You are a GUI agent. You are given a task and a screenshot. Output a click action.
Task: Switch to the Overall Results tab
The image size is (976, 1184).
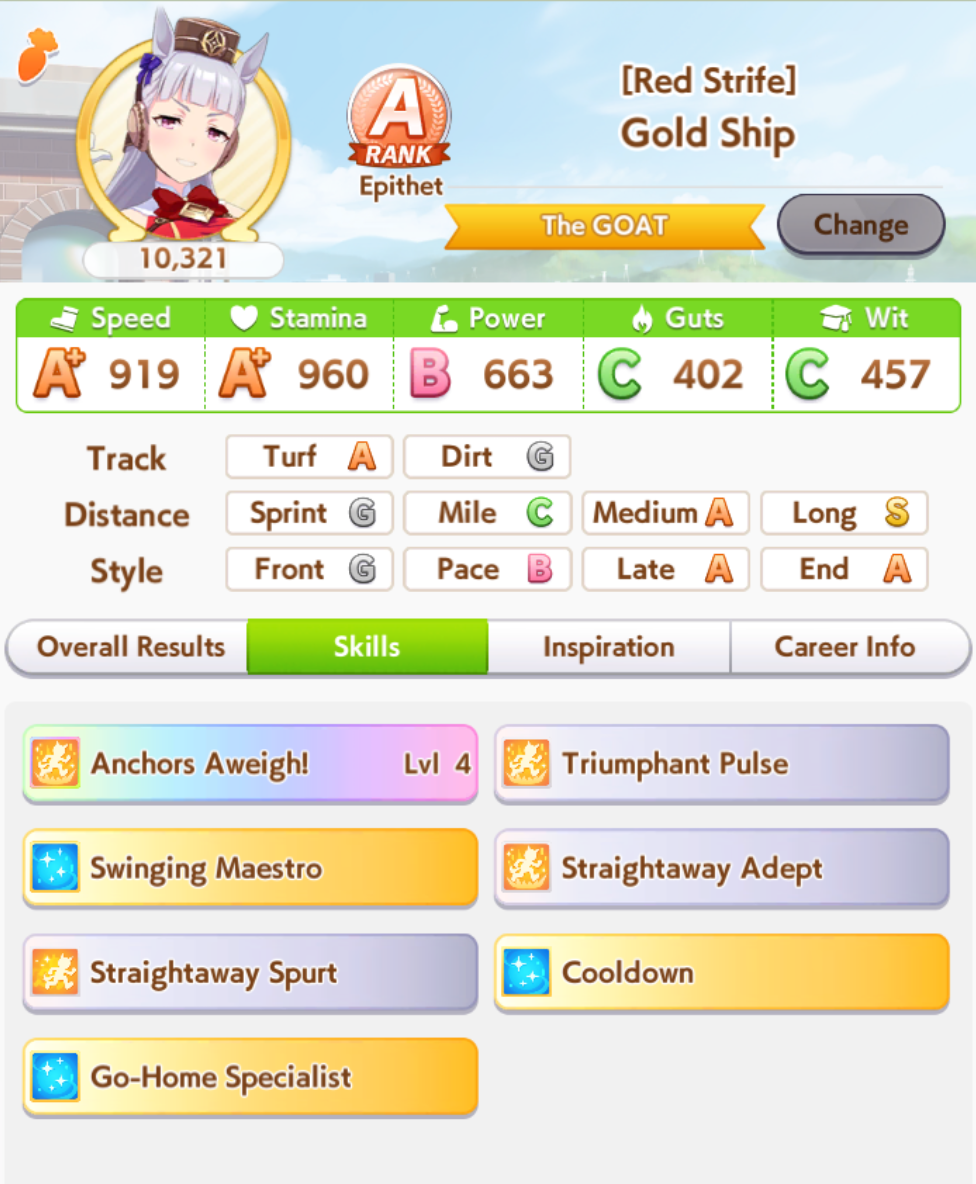(128, 647)
